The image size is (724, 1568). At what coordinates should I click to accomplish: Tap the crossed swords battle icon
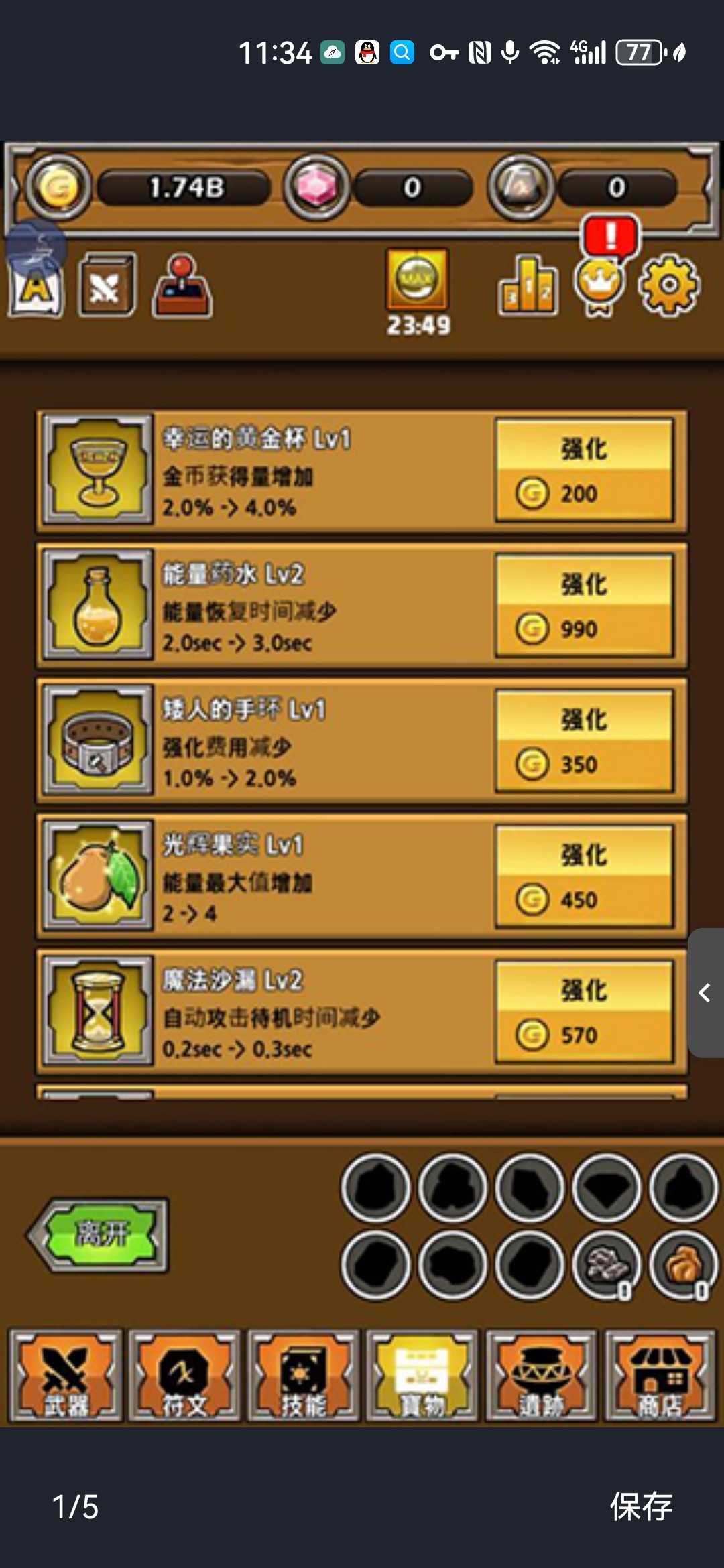(x=105, y=285)
